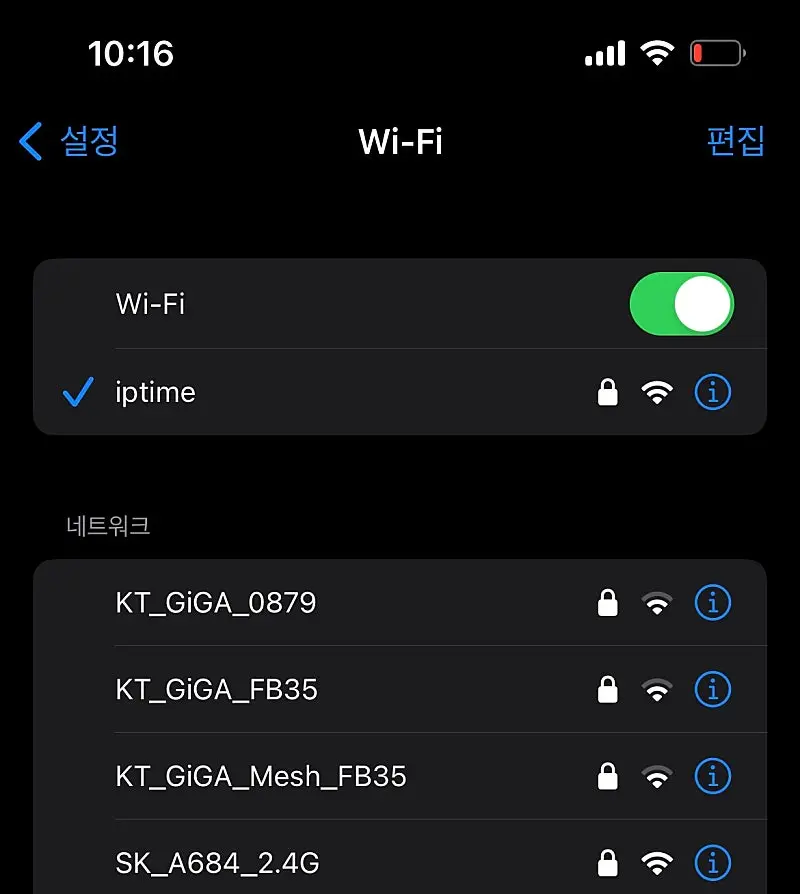Choose the KT_GiGA_Mesh_FB35 network

(x=300, y=777)
